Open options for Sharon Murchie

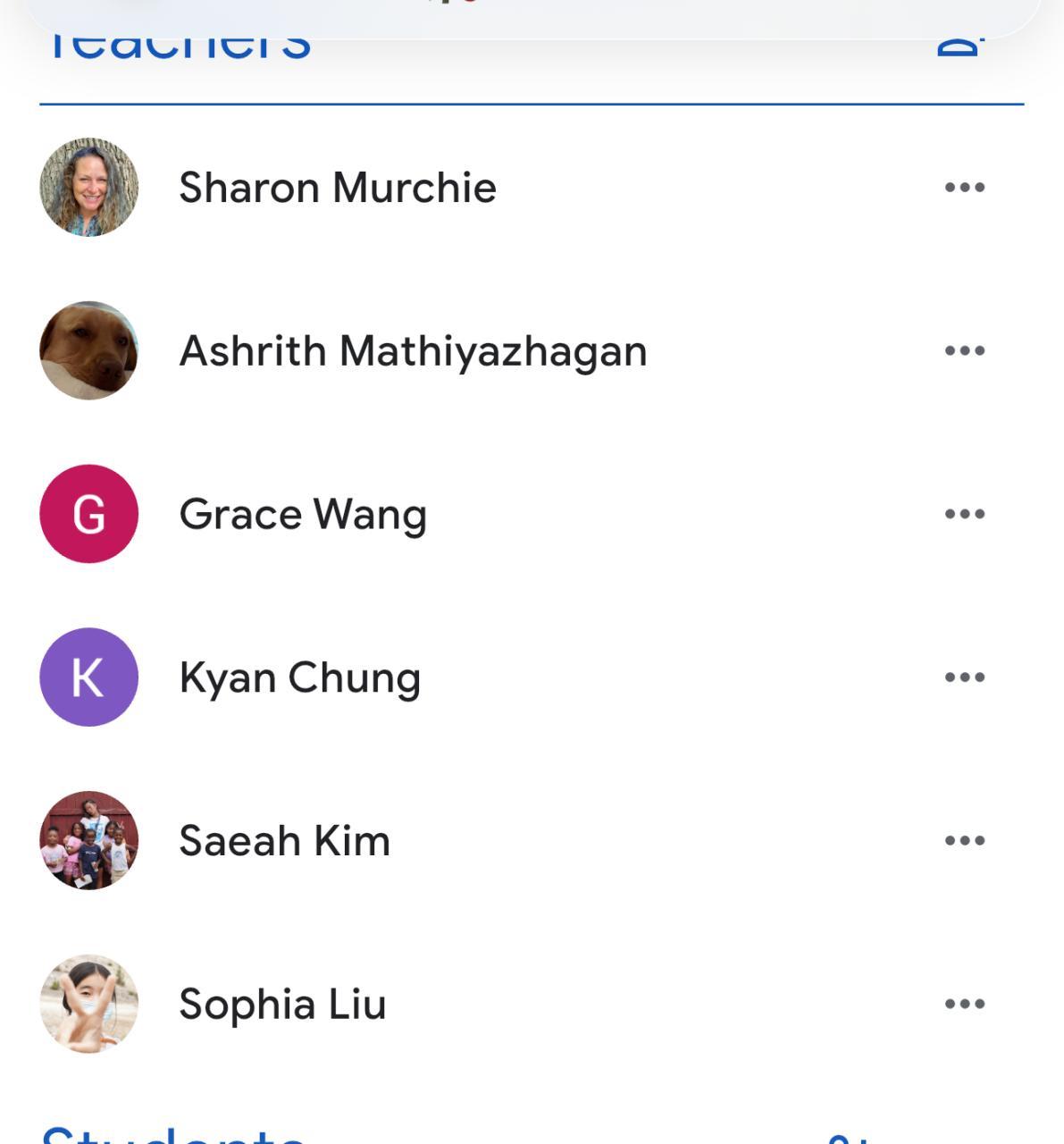click(964, 187)
